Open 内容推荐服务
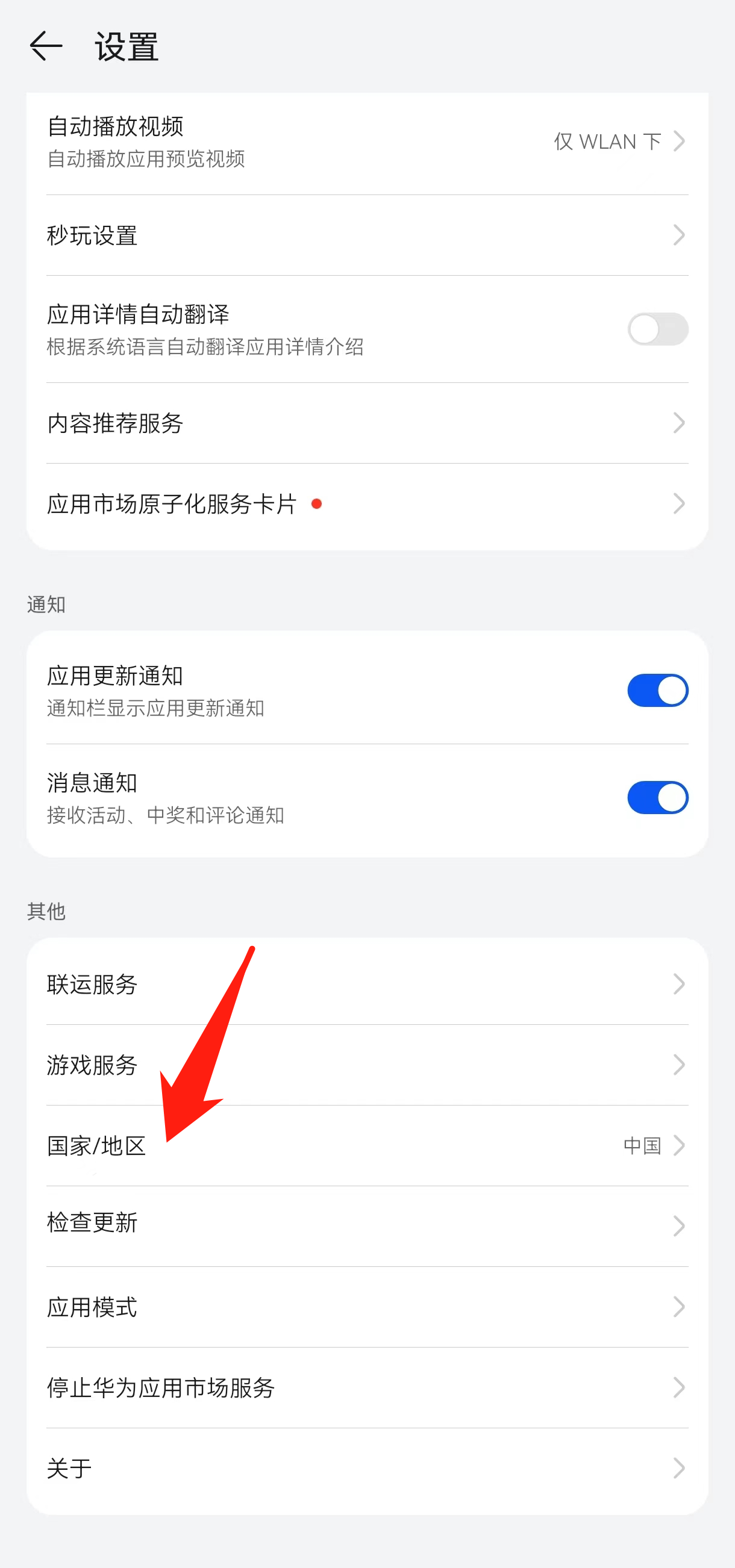This screenshot has height=1568, width=735. (366, 423)
